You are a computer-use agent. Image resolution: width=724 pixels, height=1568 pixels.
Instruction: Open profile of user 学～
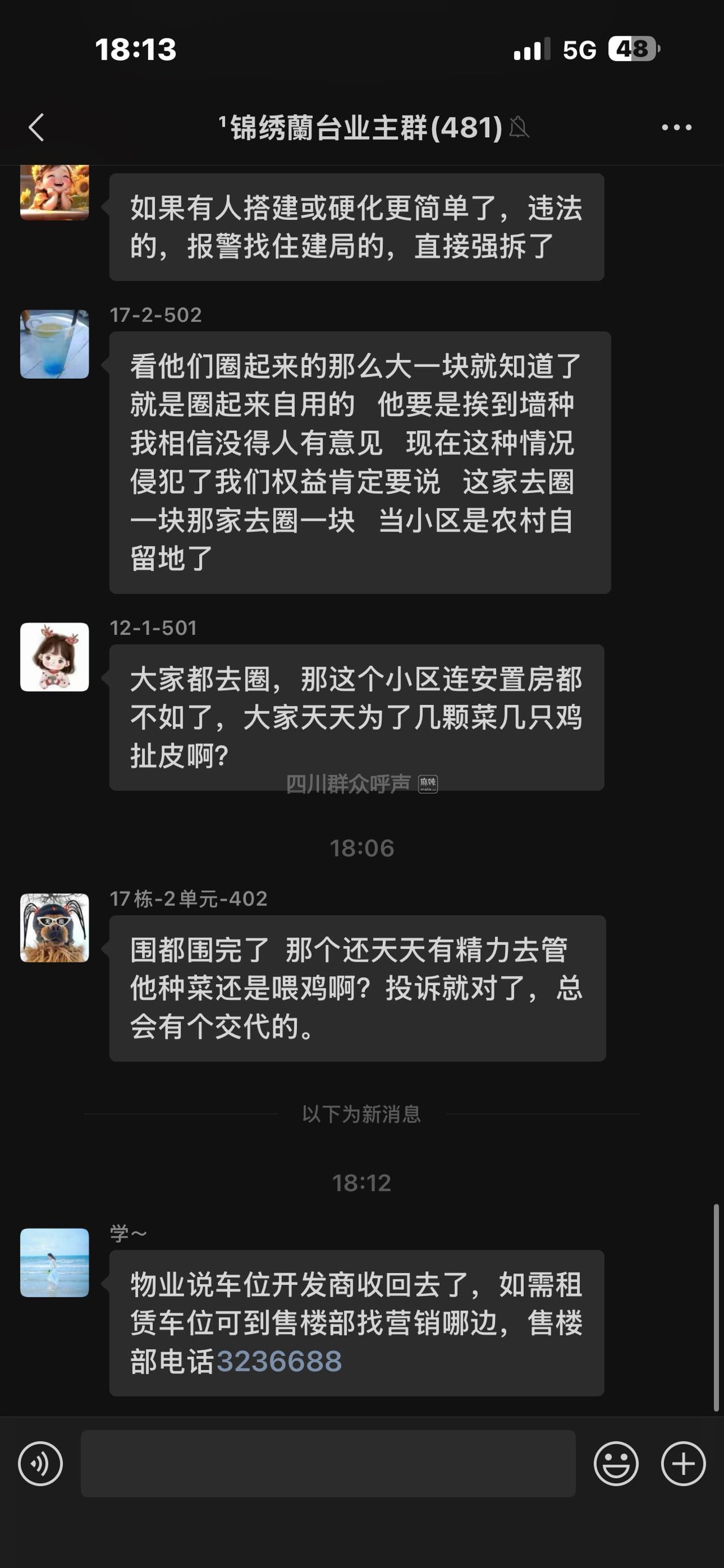[x=55, y=1262]
